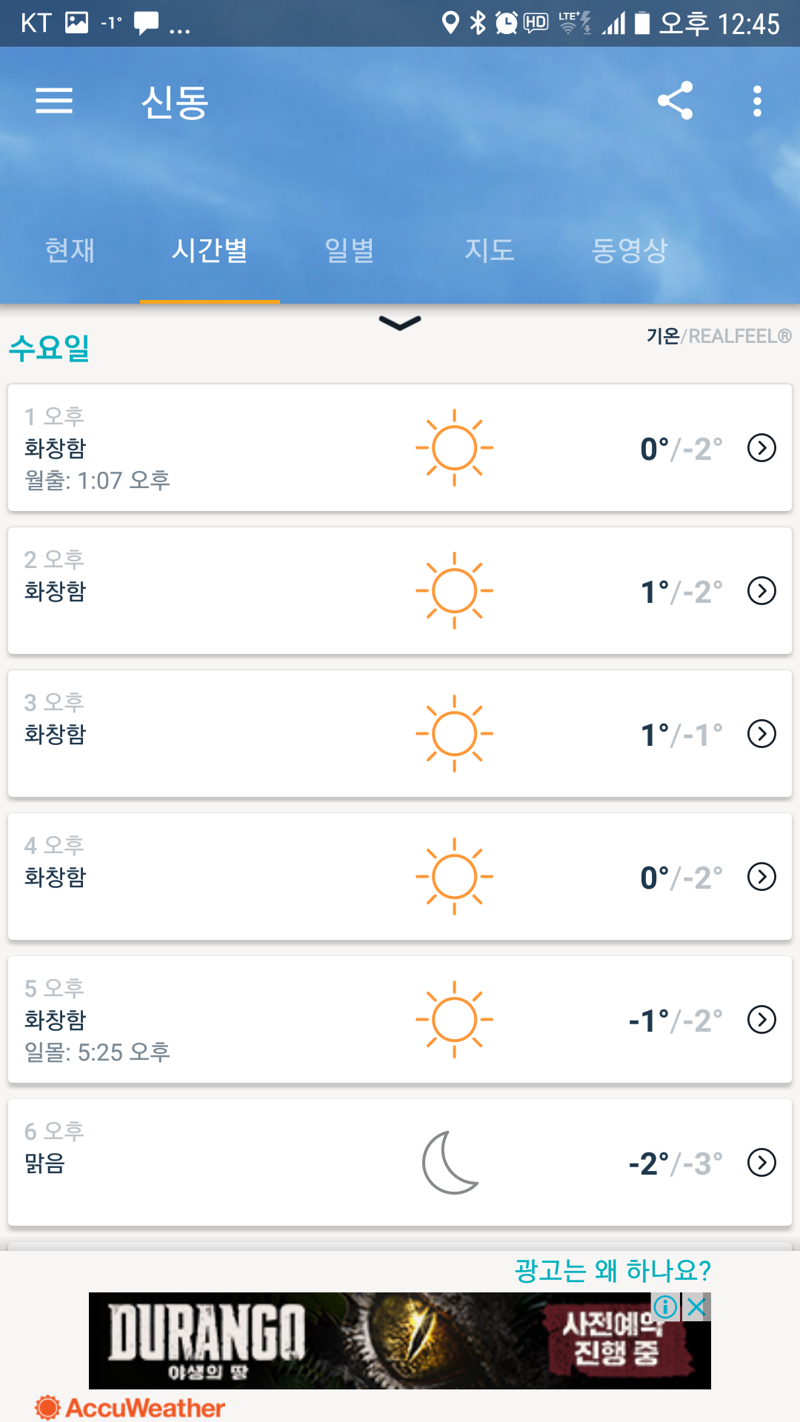Tap the 광고는 왜 하나요? link
The height and width of the screenshot is (1422, 800).
612,1271
